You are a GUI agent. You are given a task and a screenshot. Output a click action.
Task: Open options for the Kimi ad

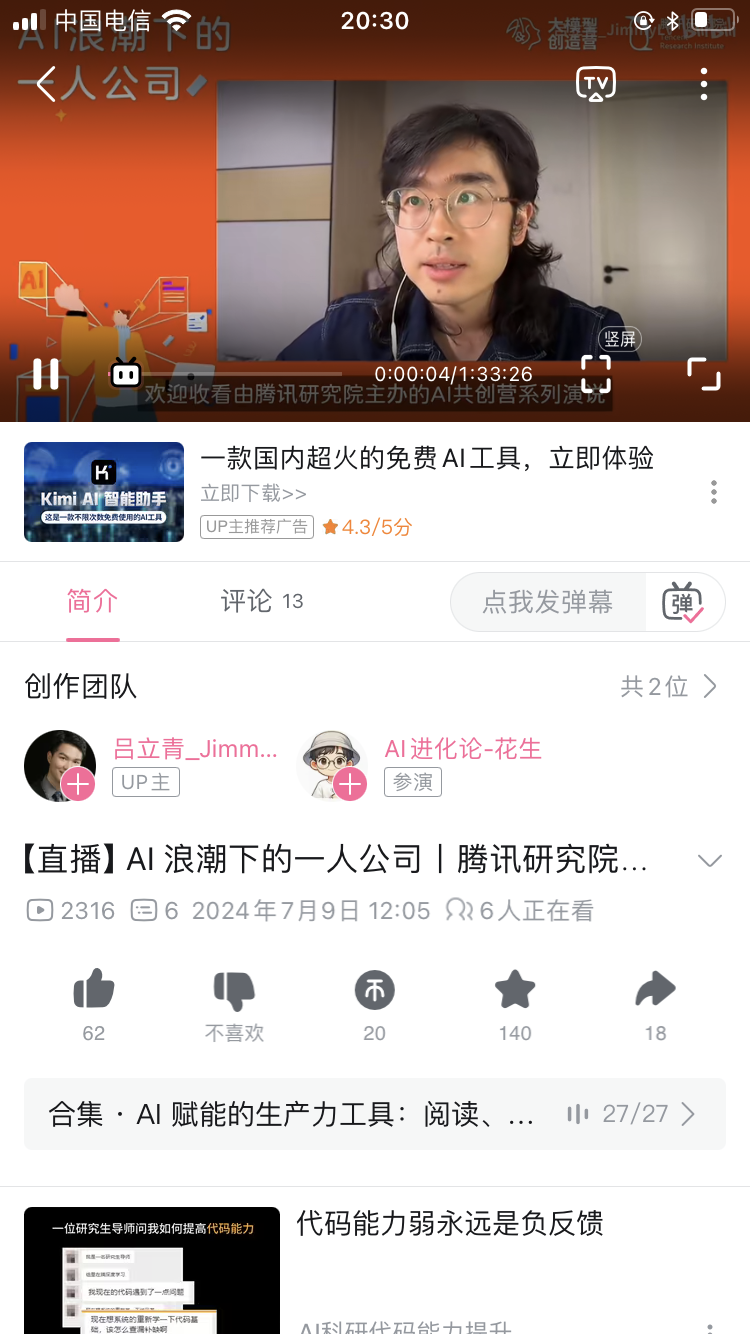(713, 492)
